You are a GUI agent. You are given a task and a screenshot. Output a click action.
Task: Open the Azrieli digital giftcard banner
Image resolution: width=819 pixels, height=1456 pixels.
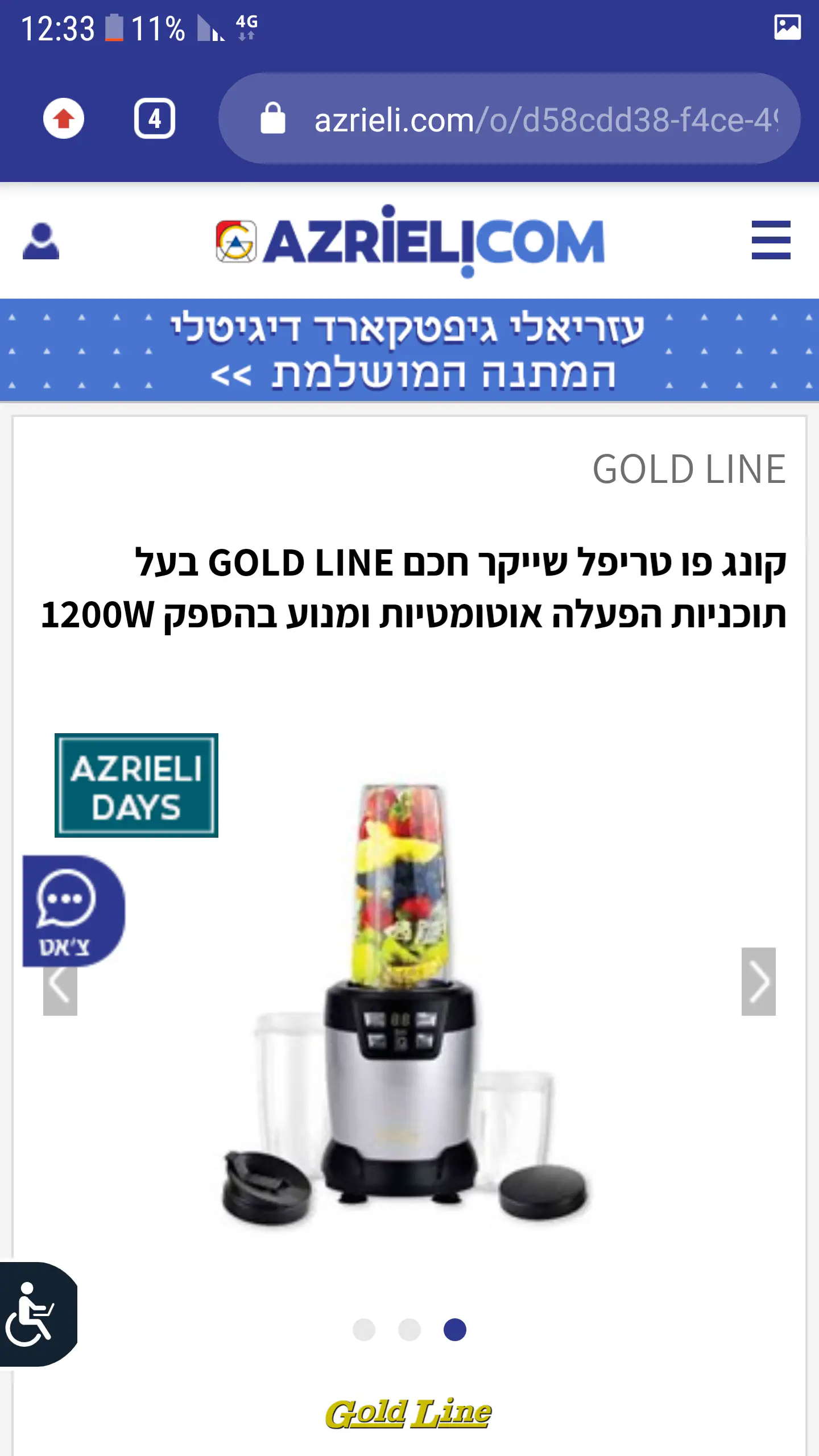409,350
